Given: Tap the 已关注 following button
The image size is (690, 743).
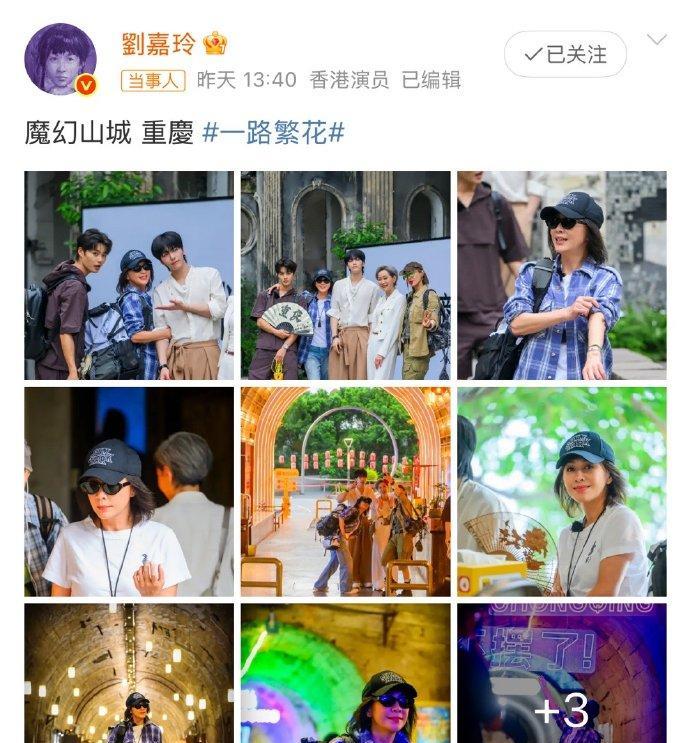Looking at the screenshot, I should coord(565,55).
